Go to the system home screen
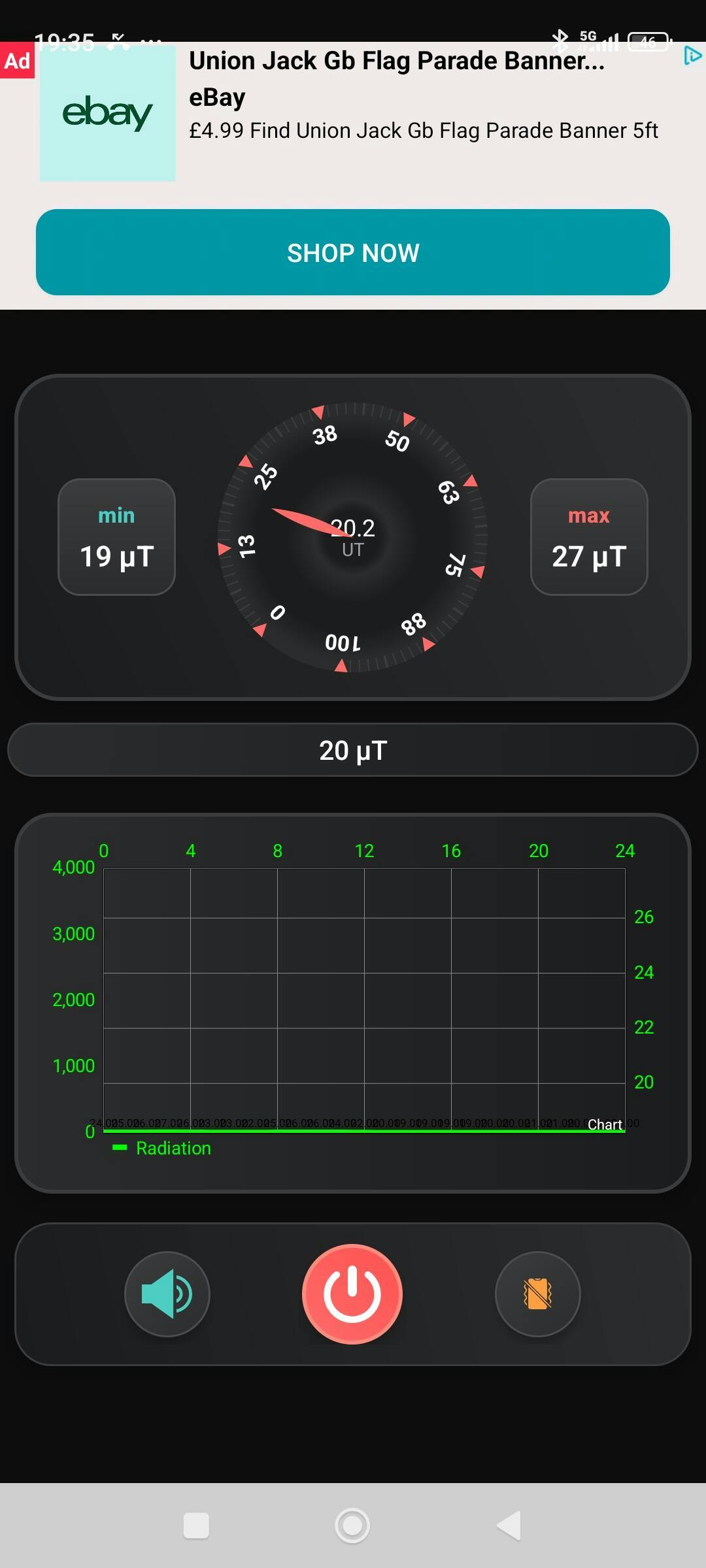 click(352, 1526)
